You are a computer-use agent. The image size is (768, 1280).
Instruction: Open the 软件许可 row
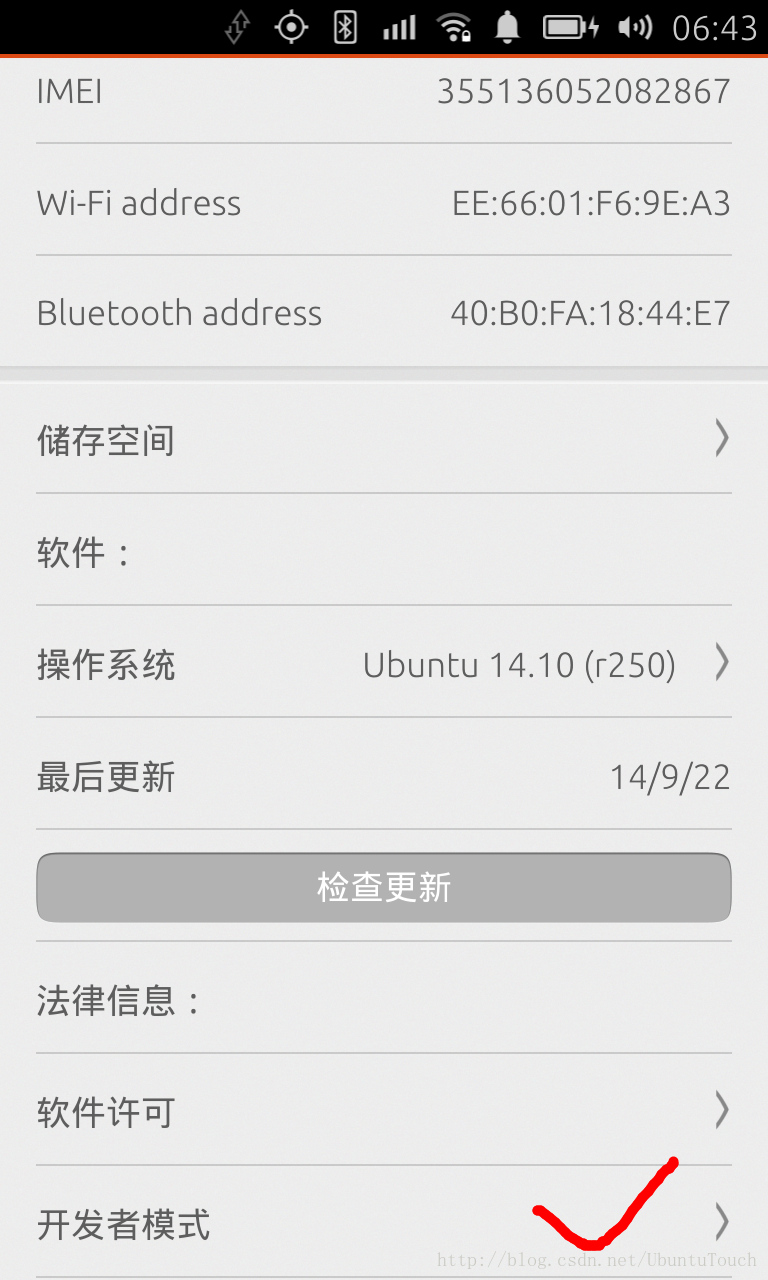[383, 1110]
